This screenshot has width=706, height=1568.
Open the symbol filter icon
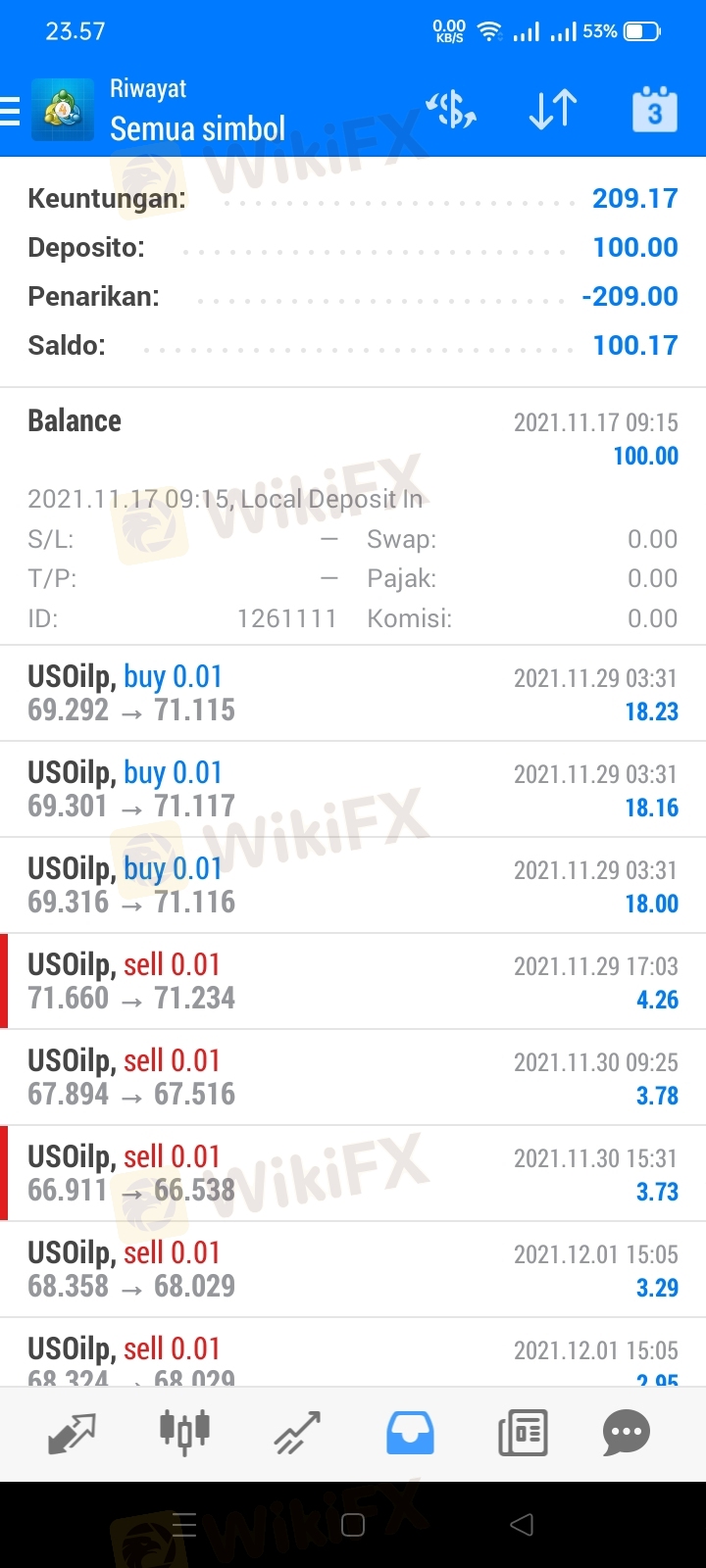tap(451, 109)
